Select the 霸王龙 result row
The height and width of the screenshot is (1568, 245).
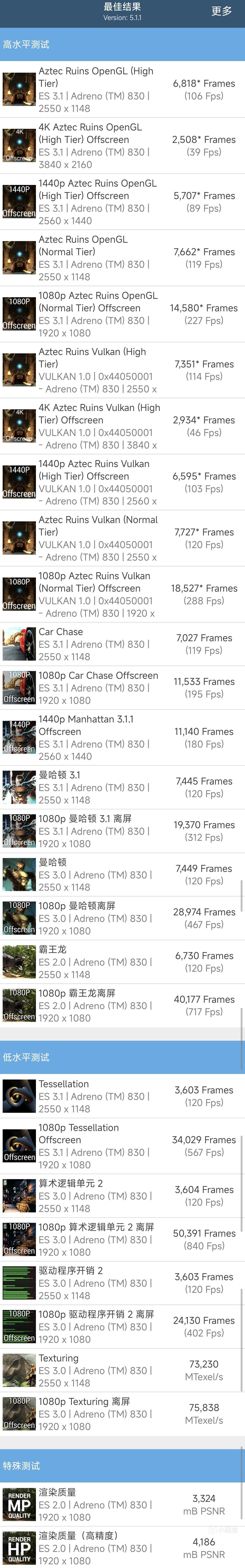click(122, 962)
